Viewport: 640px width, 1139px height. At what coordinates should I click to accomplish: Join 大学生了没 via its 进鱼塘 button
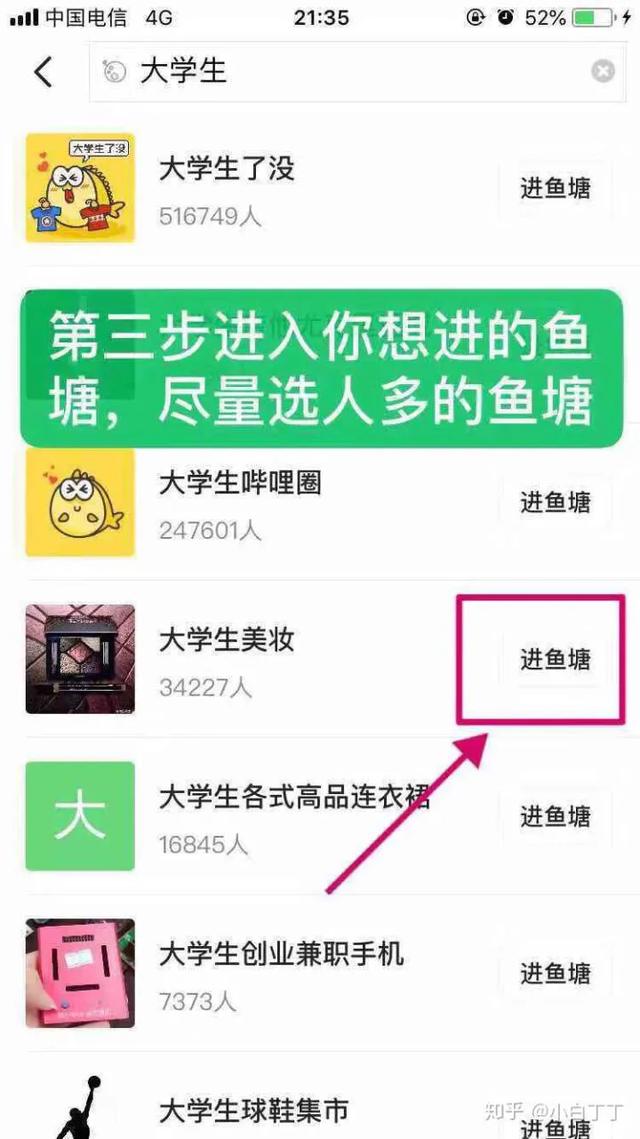(555, 188)
